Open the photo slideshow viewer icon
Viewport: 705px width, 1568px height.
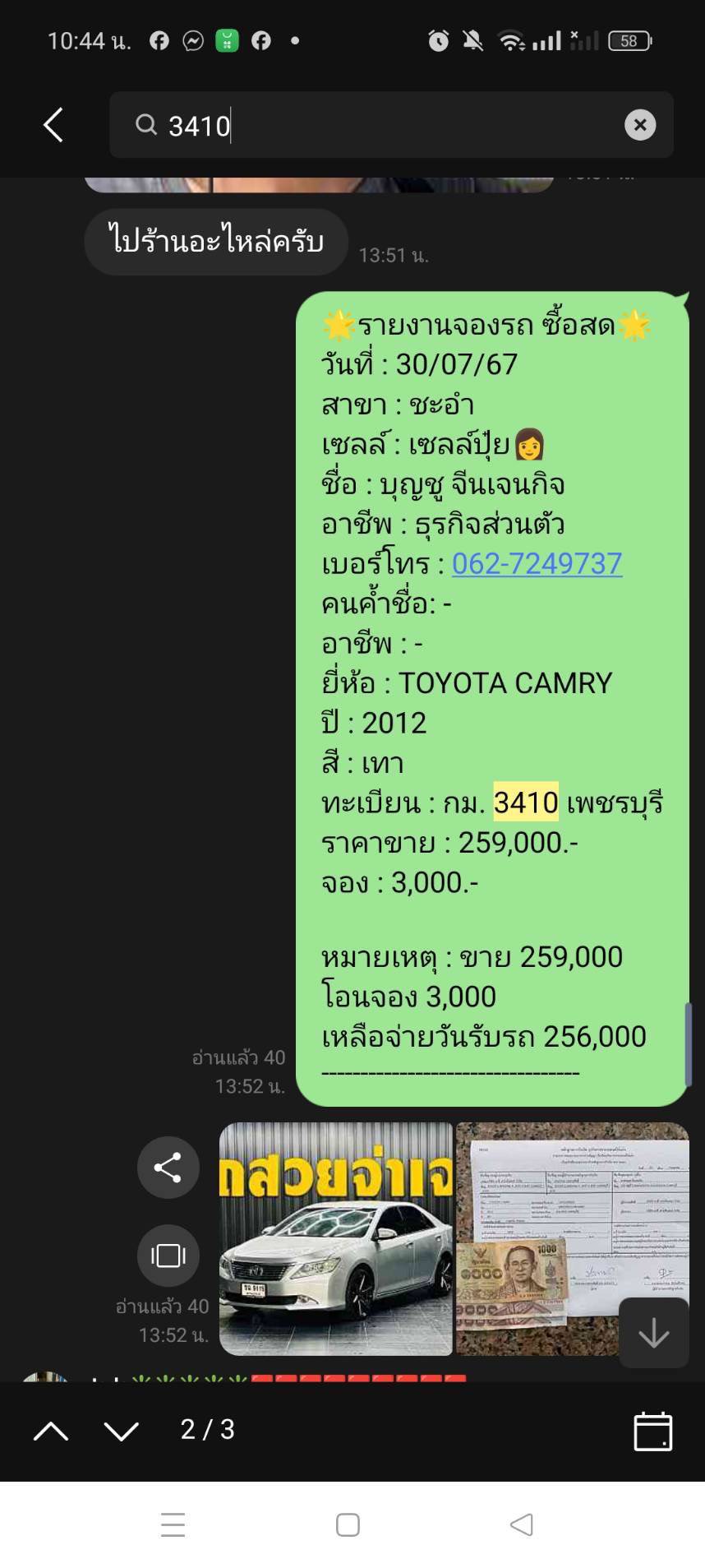[168, 1255]
